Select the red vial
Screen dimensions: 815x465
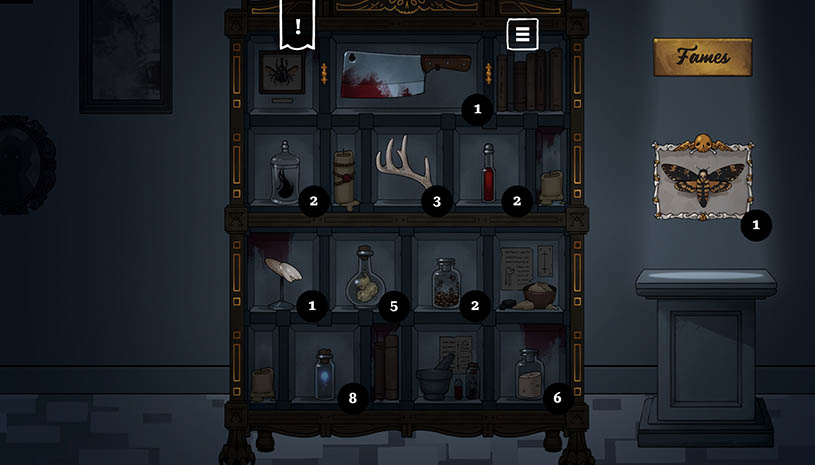coord(489,174)
